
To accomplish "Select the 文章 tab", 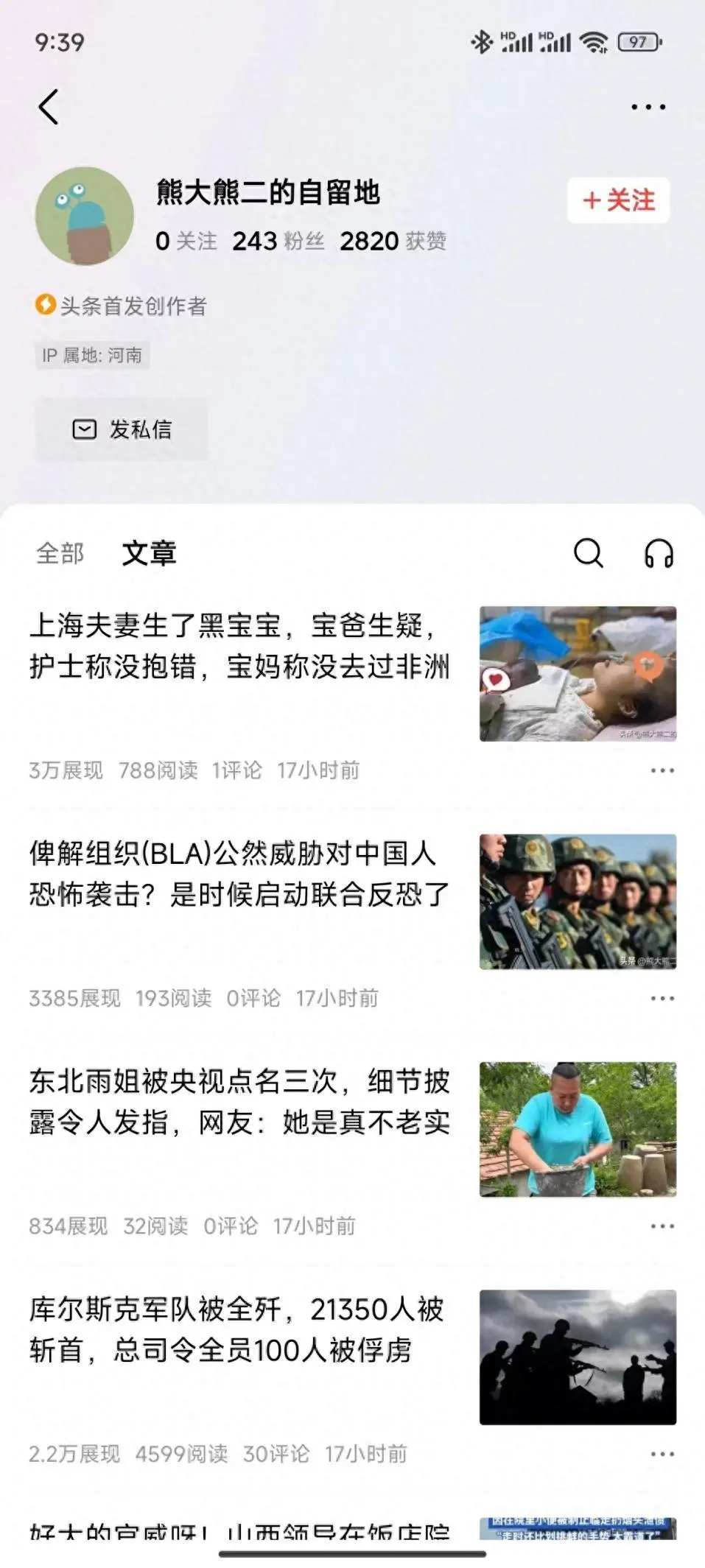I will pyautogui.click(x=149, y=554).
